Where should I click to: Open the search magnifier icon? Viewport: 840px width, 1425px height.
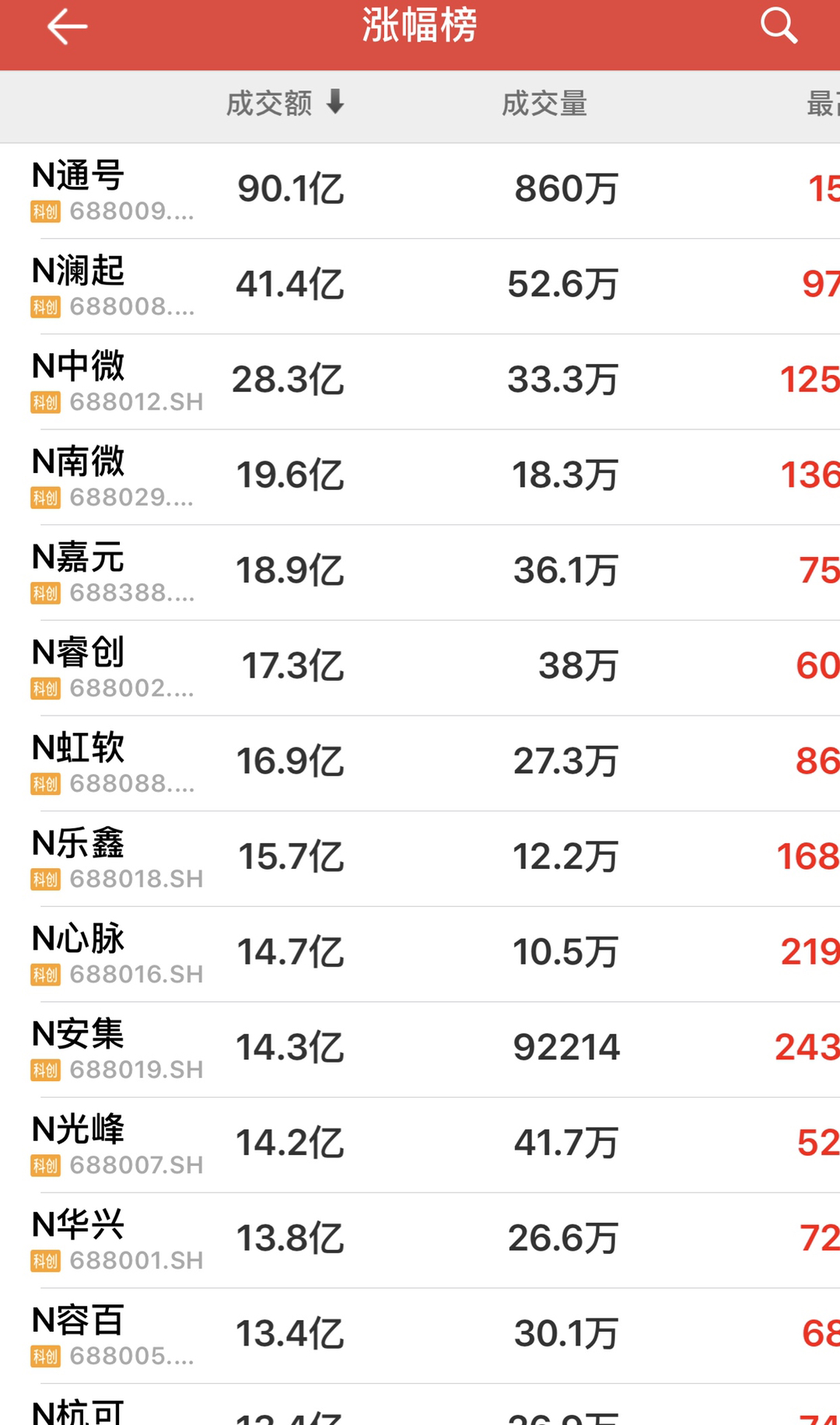click(x=779, y=26)
